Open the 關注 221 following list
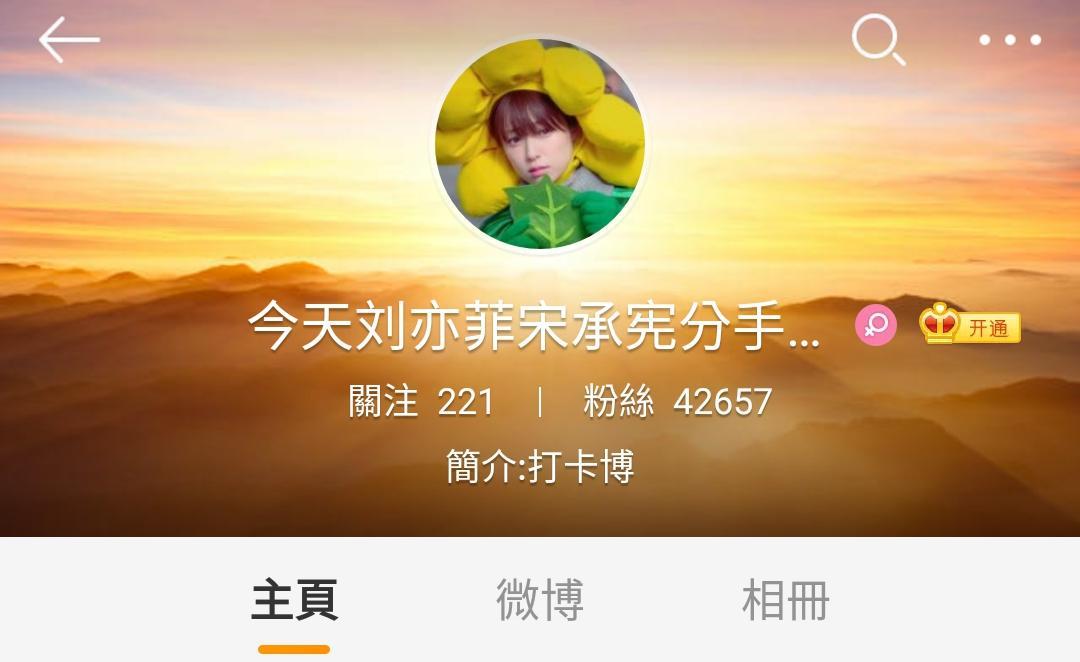 tap(421, 402)
